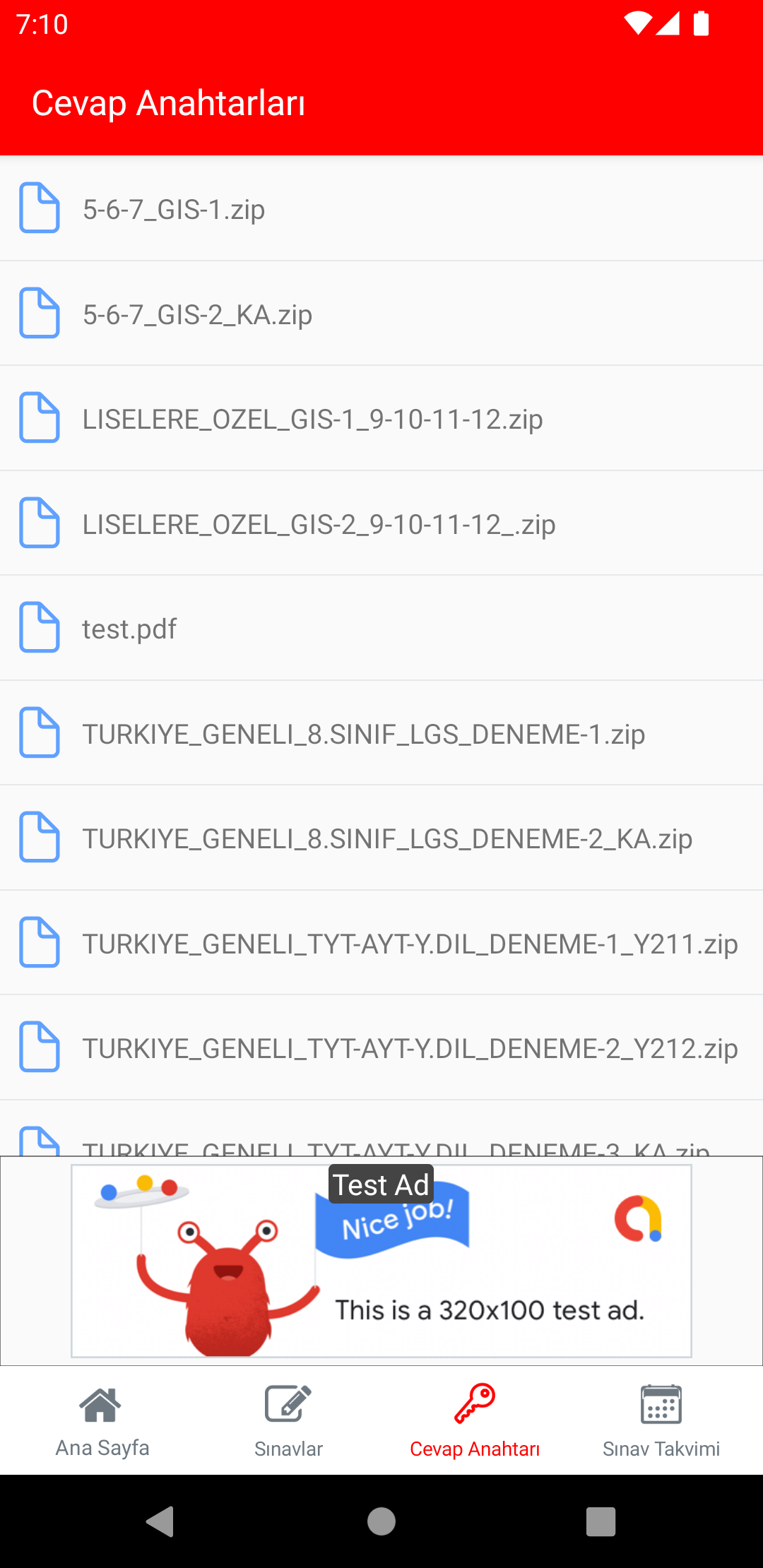Go to the Ana Sayfa tab
Viewport: 763px width, 1568px height.
click(x=102, y=1421)
